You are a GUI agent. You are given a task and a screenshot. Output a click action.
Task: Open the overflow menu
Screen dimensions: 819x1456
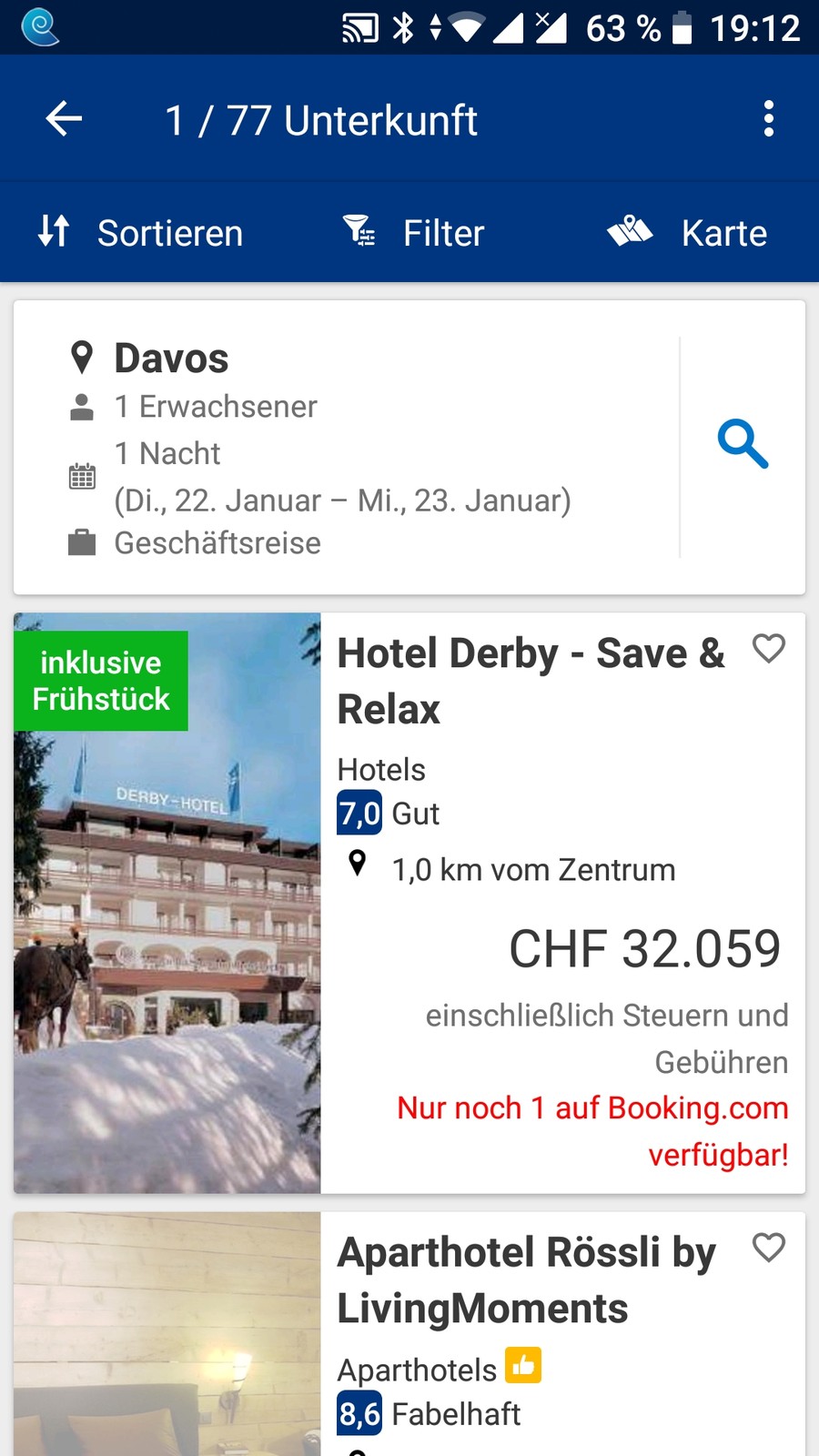click(769, 119)
